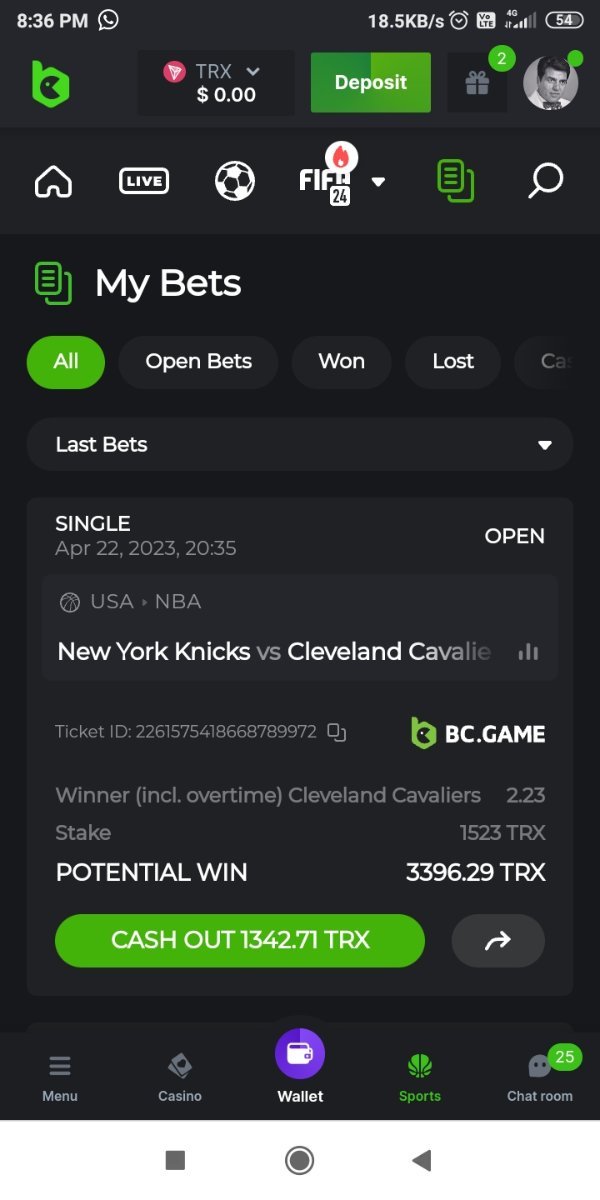Image resolution: width=600 pixels, height=1200 pixels.
Task: Share this bet slip
Action: pyautogui.click(x=498, y=940)
